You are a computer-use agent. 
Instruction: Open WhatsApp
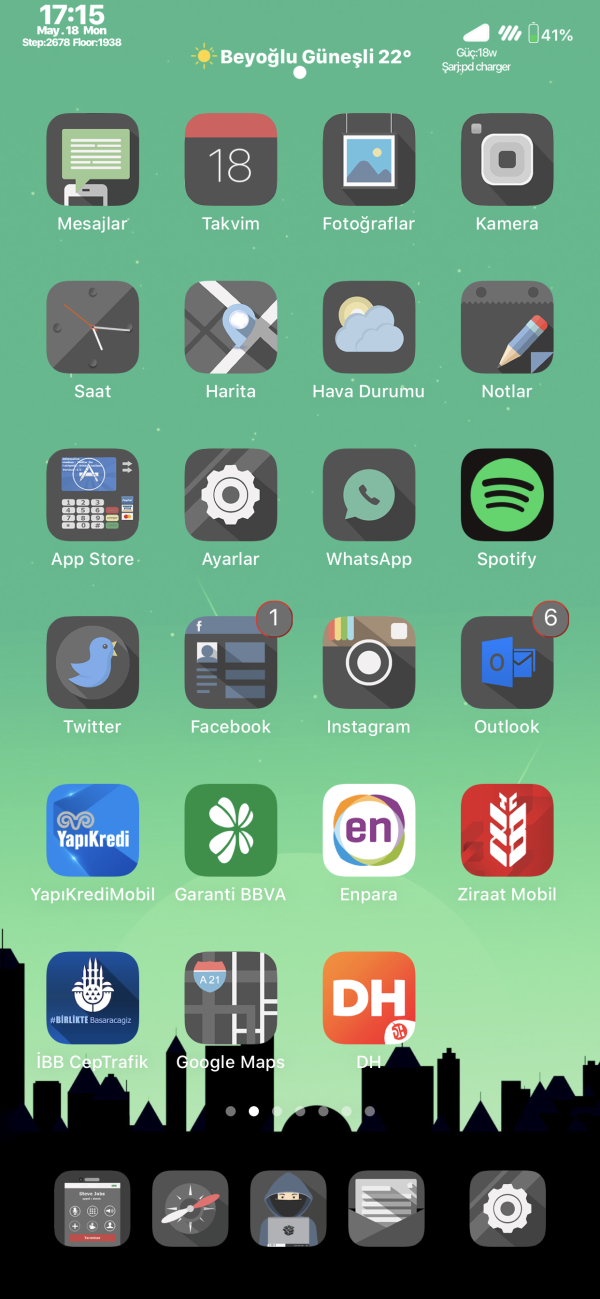pos(369,495)
